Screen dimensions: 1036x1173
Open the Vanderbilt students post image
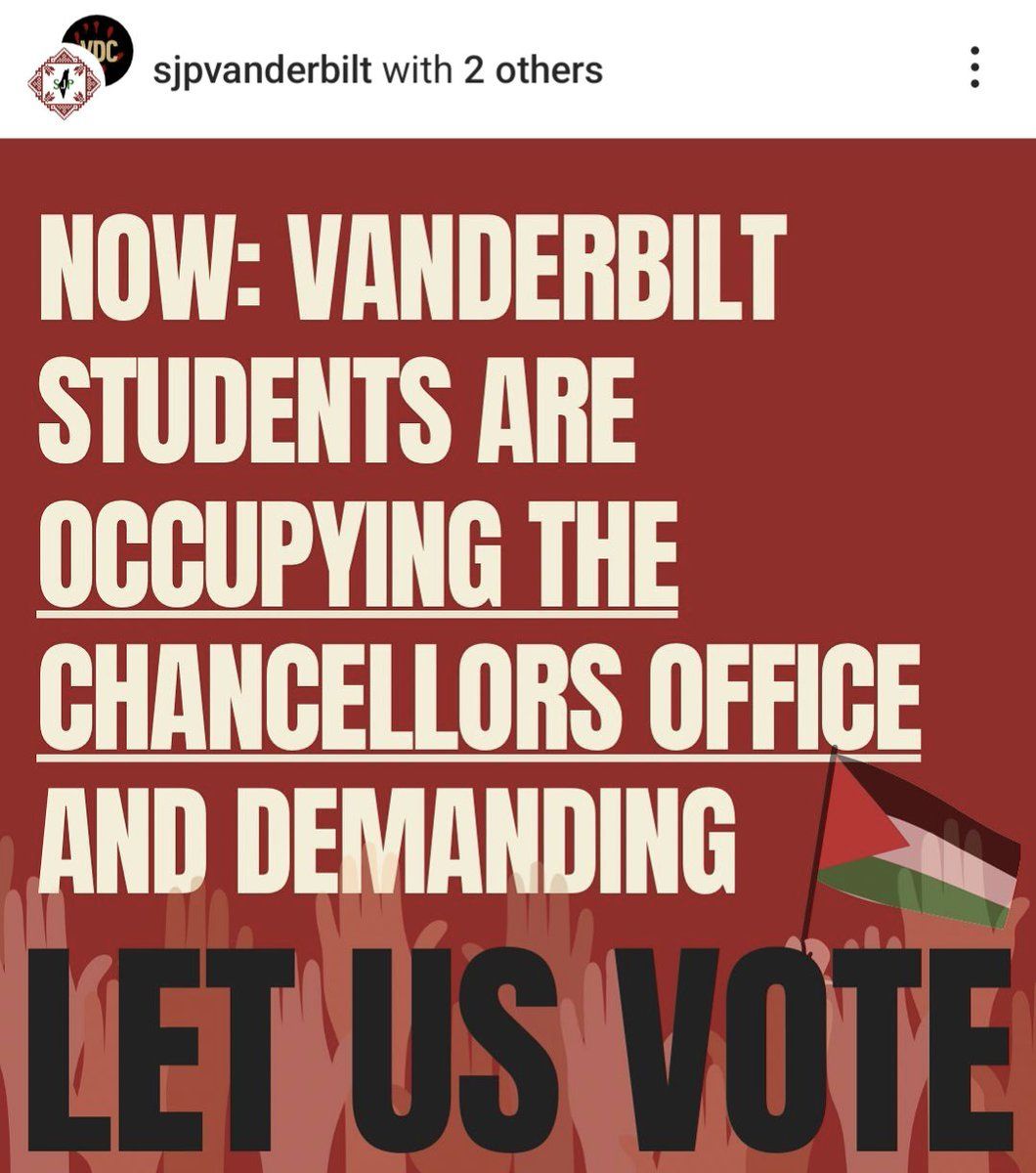point(518,655)
